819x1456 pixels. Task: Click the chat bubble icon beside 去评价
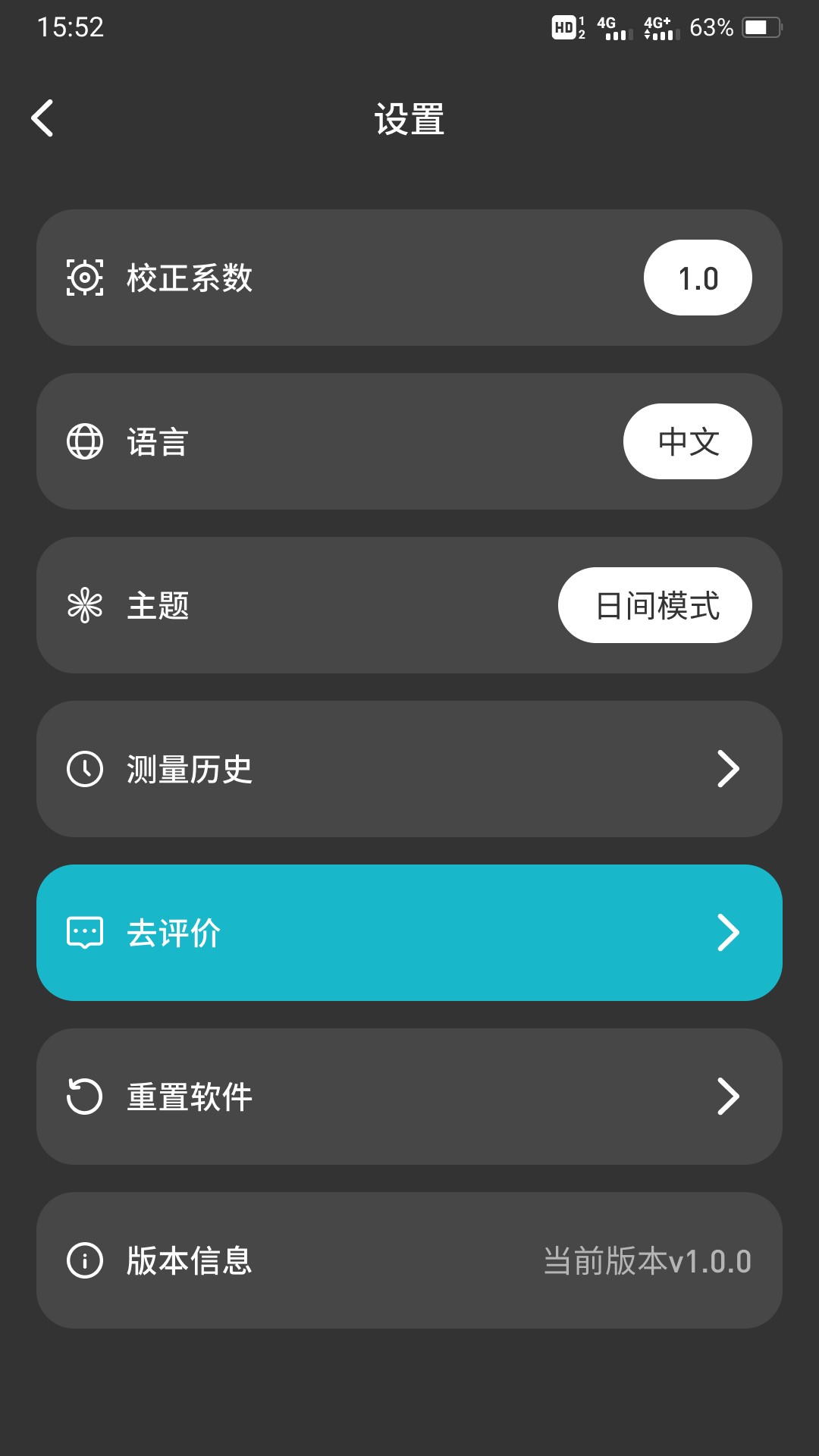pos(85,932)
